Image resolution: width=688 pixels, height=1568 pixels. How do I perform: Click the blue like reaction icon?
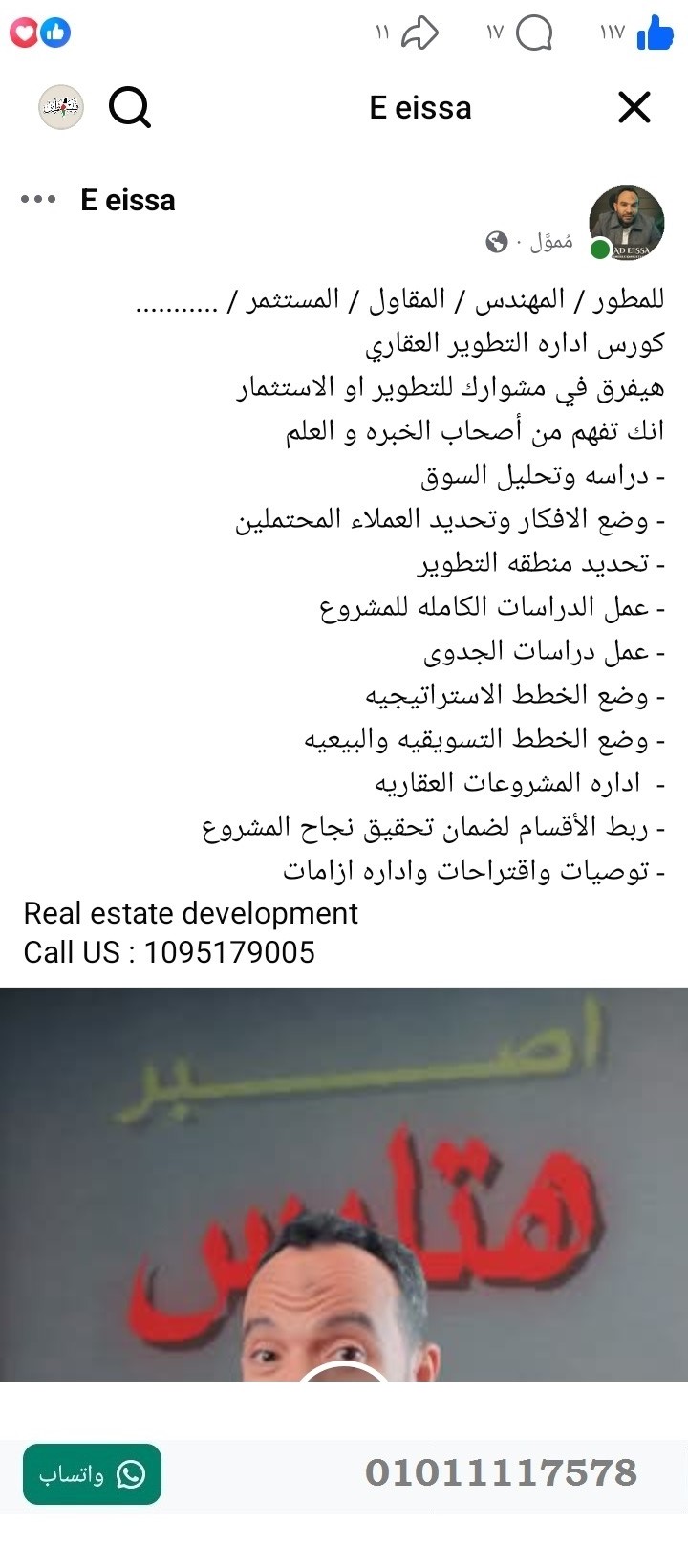pos(56,32)
